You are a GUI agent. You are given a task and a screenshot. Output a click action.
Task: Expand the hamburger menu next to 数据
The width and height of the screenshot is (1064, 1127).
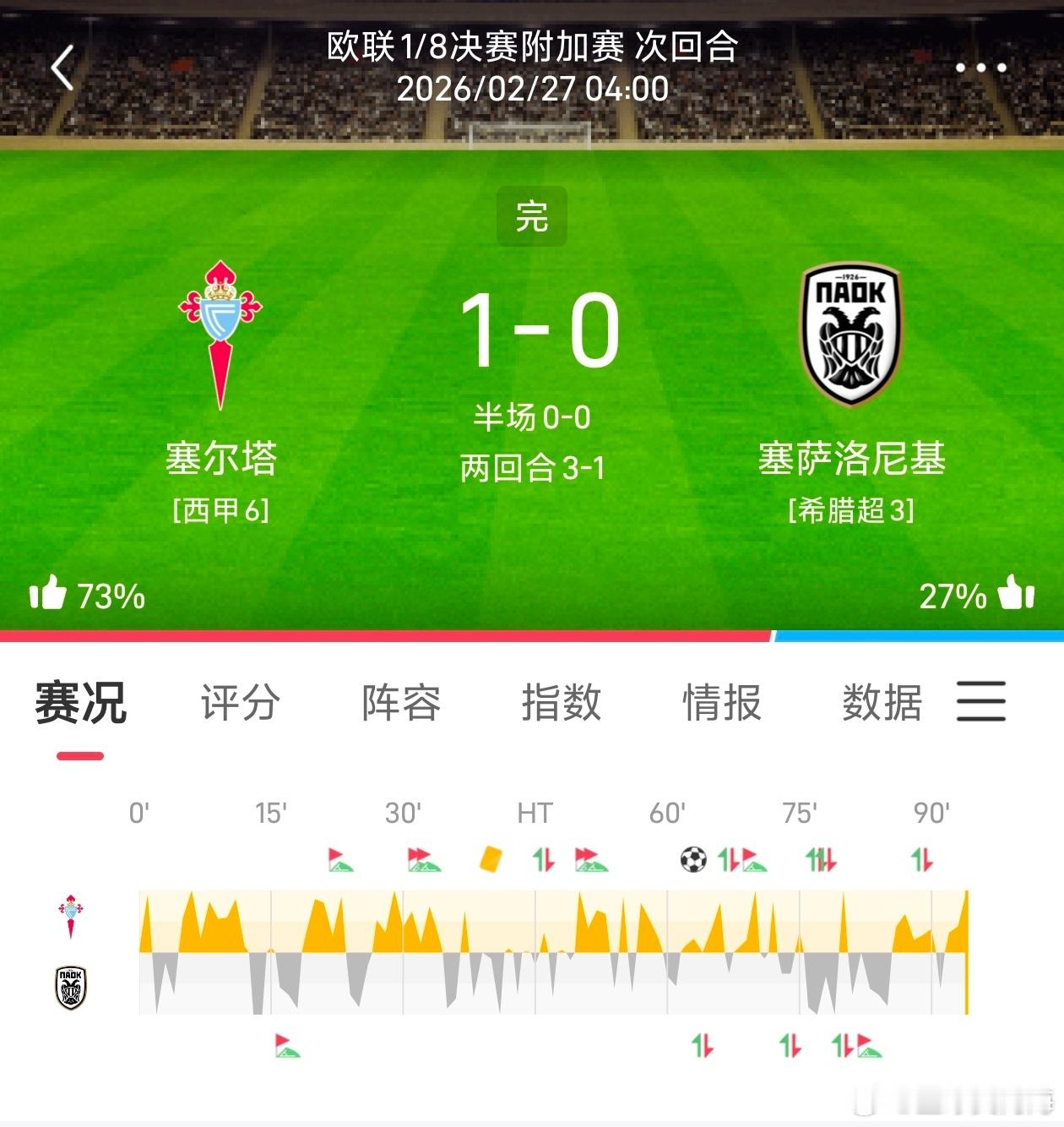coord(980,701)
